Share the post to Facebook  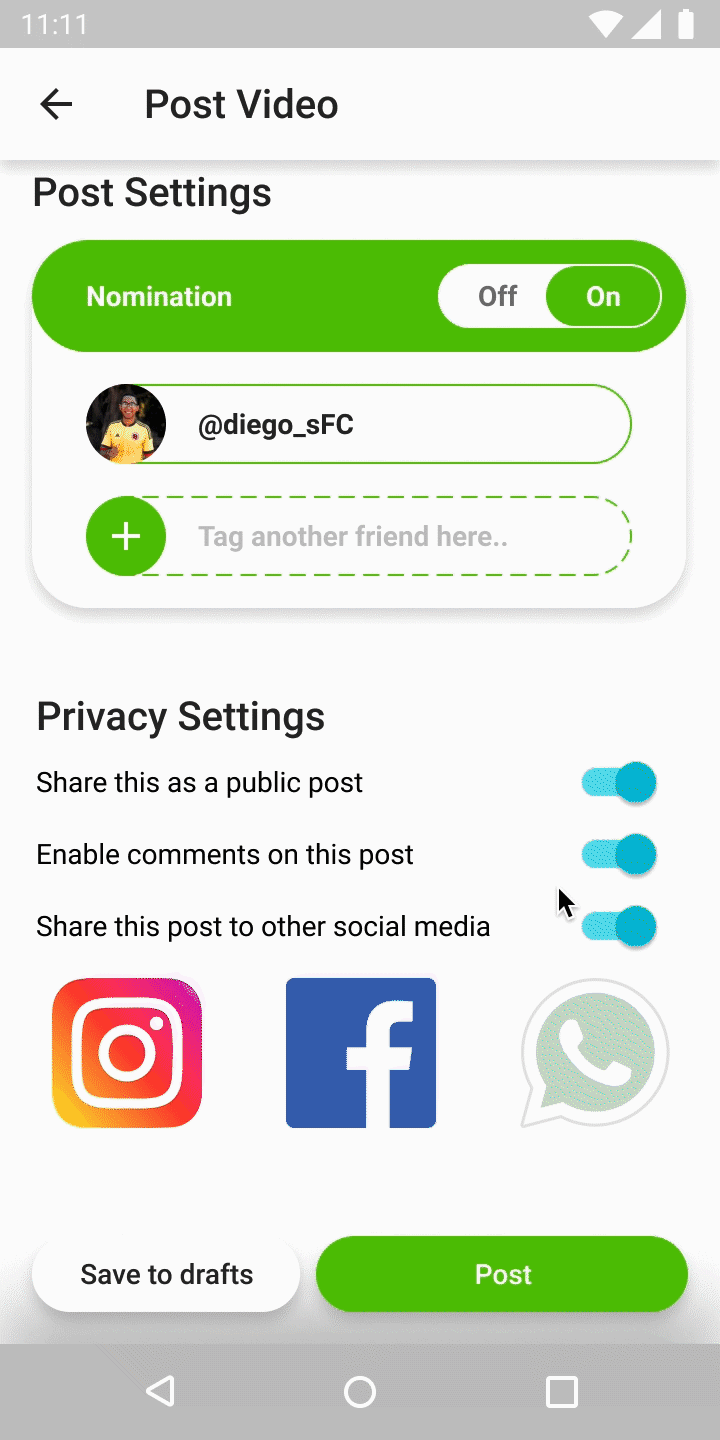[361, 1053]
